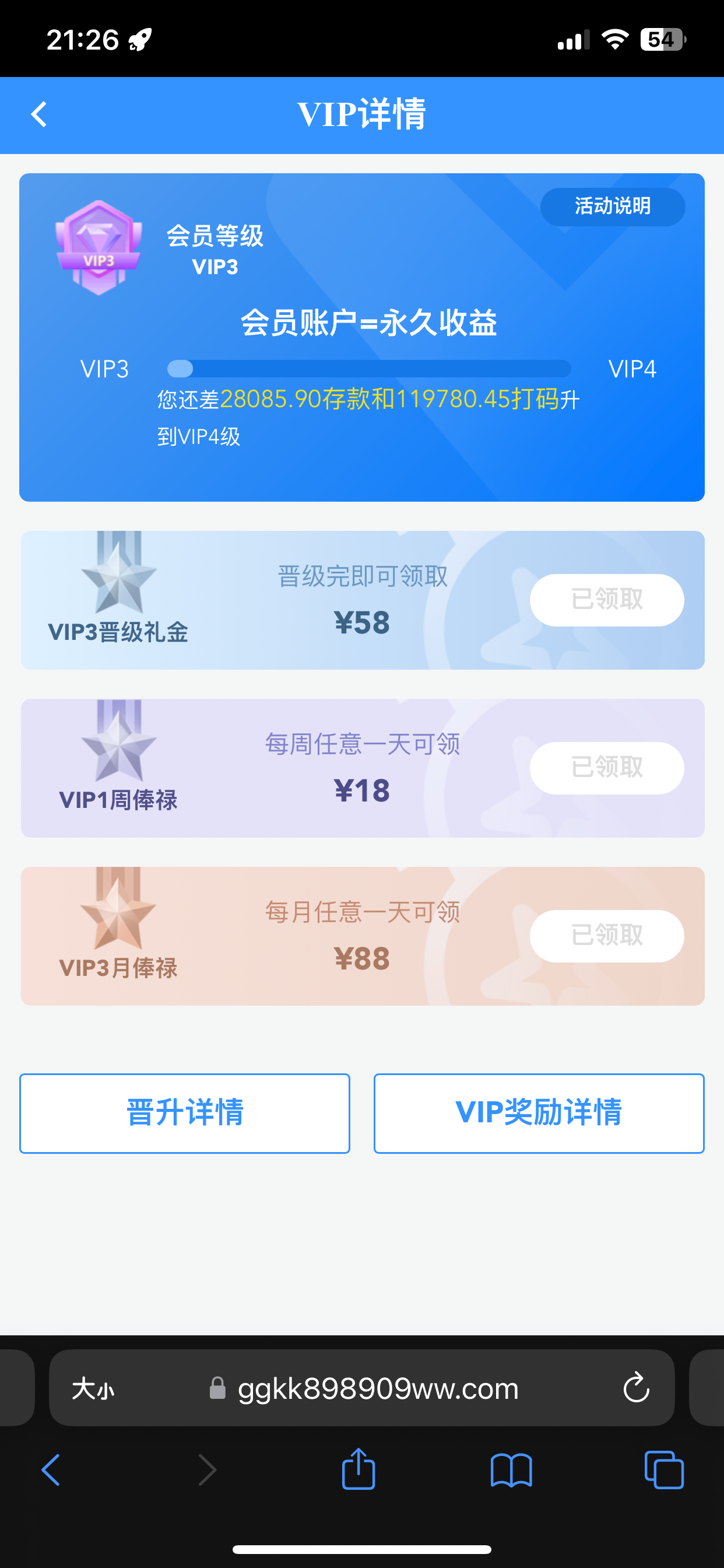This screenshot has height=1568, width=724.
Task: Show all open Safari tabs
Action: [x=664, y=1471]
